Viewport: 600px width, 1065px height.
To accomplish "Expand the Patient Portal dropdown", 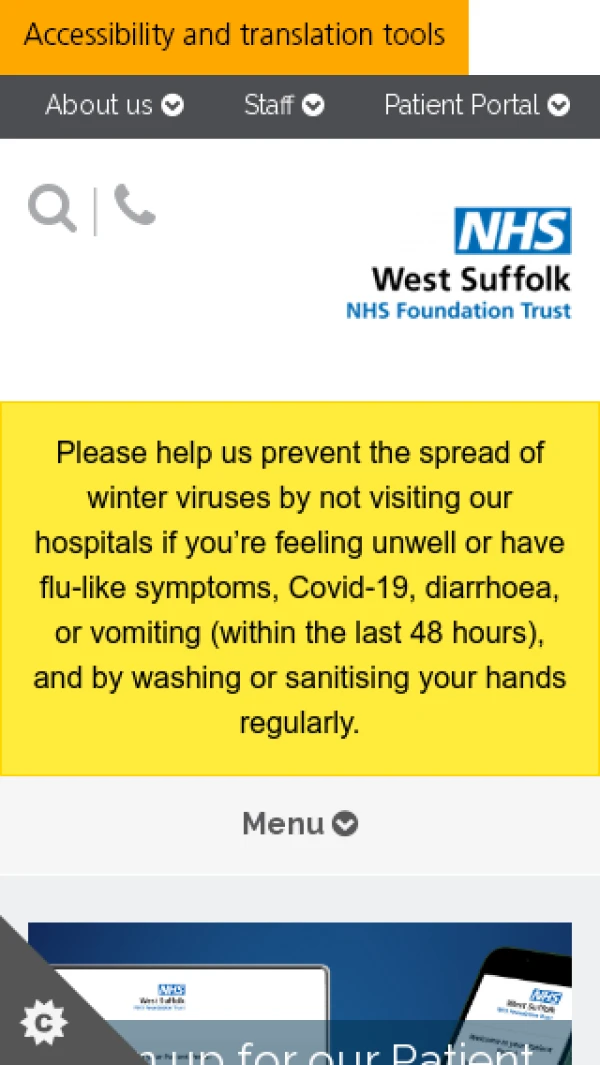I will 476,105.
